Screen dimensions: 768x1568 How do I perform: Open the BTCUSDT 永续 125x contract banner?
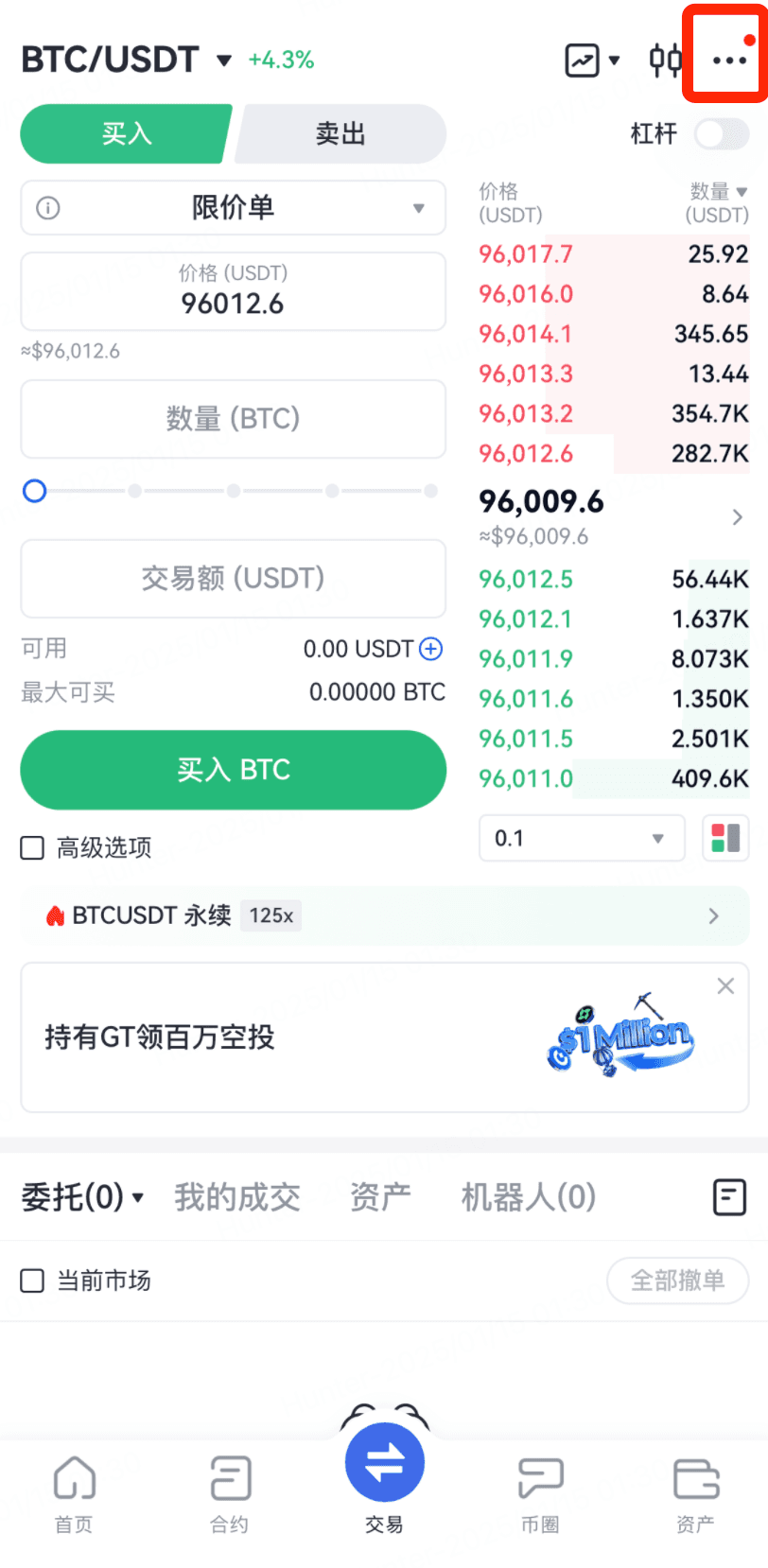click(384, 915)
